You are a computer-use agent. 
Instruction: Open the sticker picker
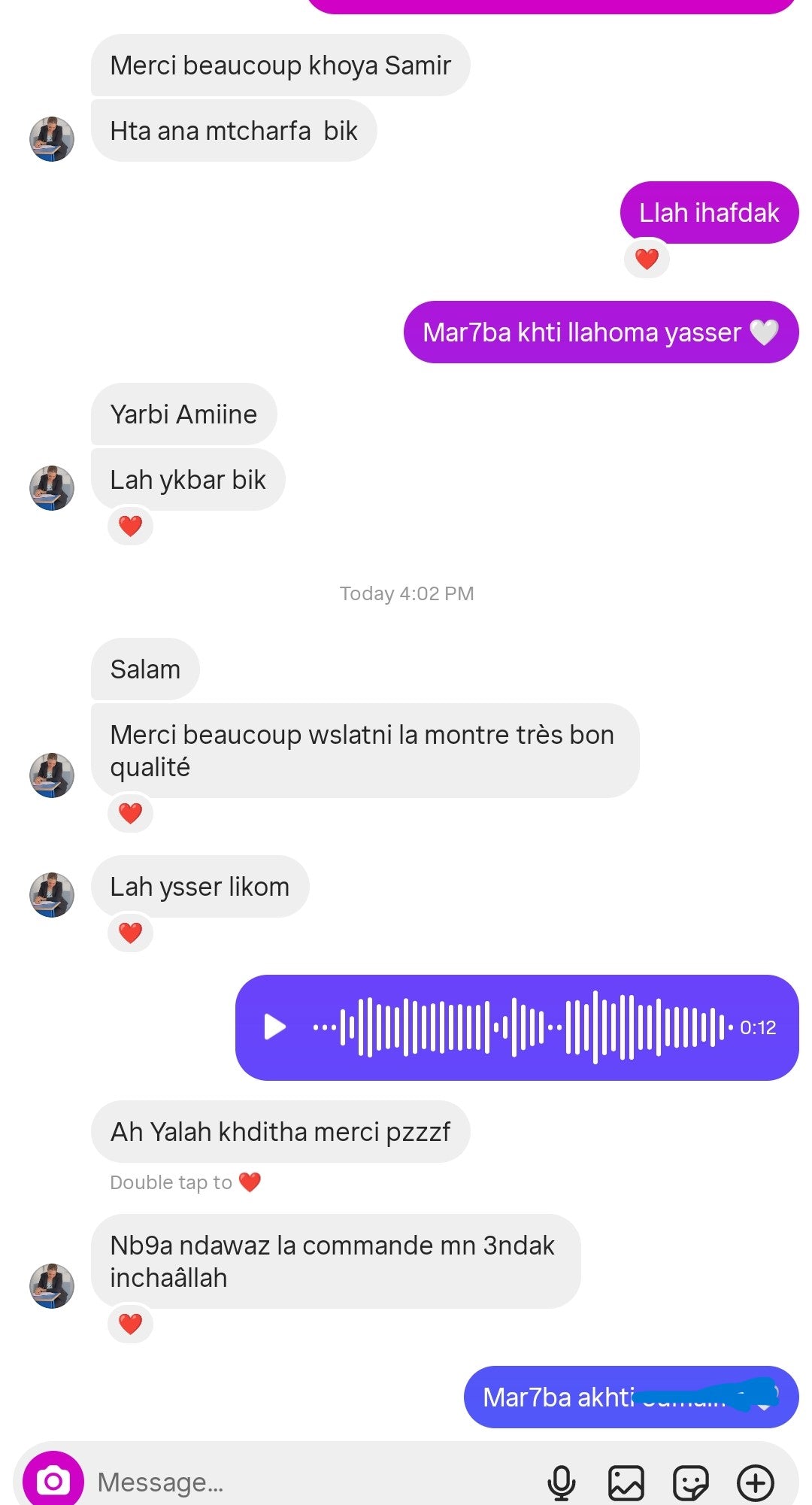click(690, 1482)
